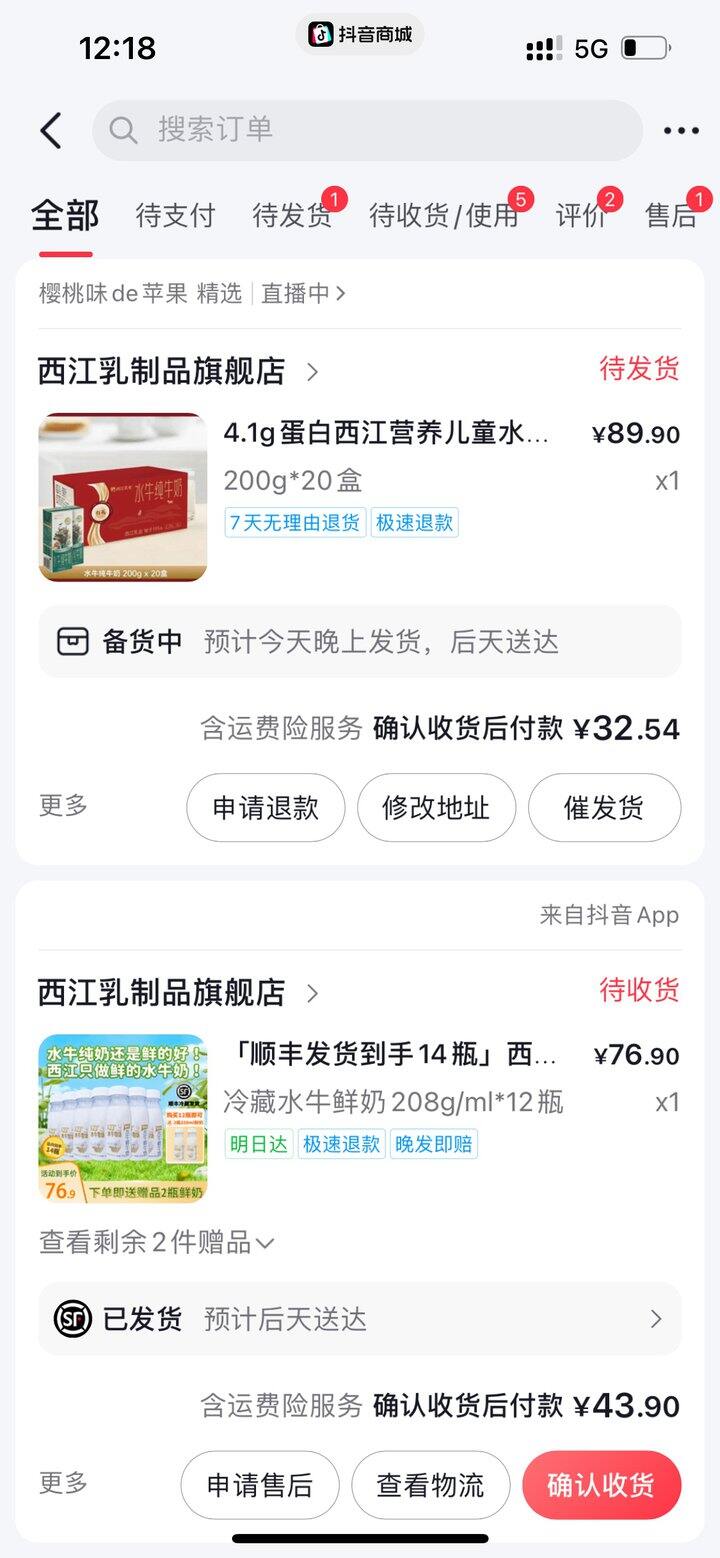
Task: Click the back arrow at top left
Action: click(52, 130)
